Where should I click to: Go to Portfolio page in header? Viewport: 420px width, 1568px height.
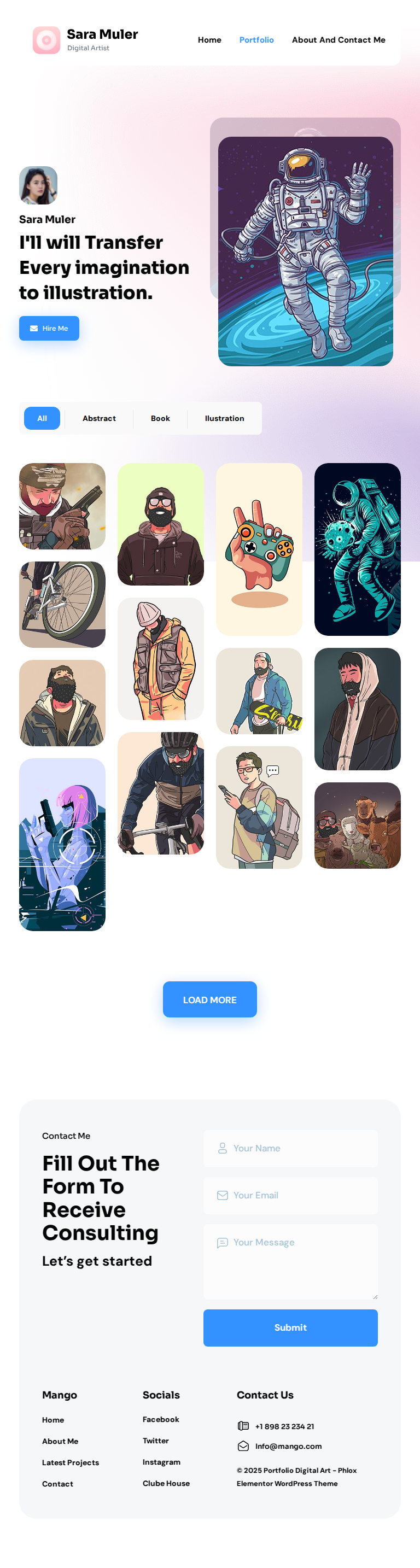point(256,40)
